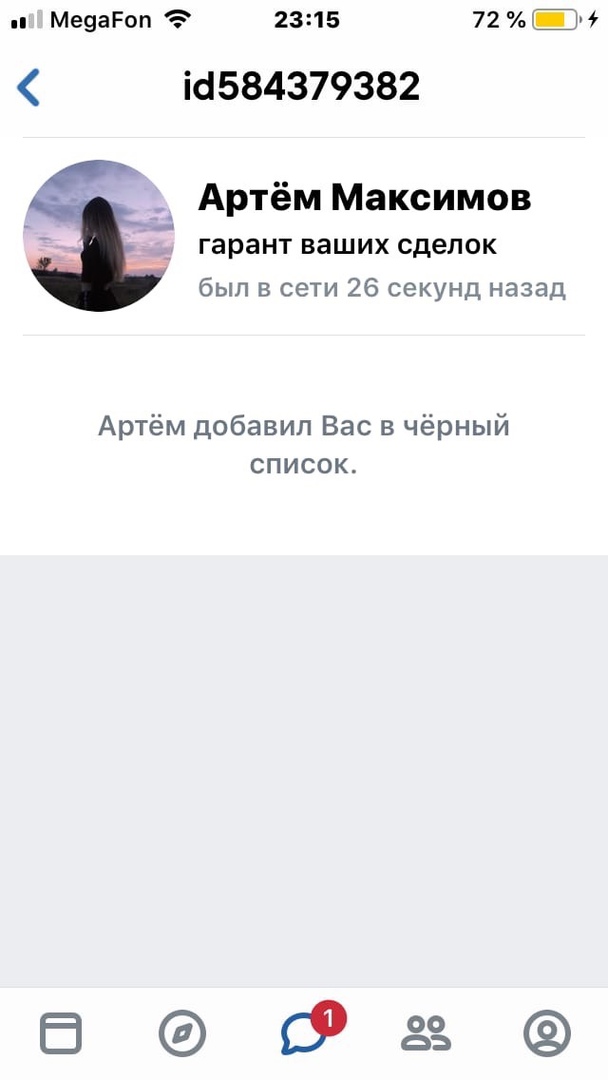Open my profile tab
This screenshot has width=608, height=1080.
pos(547,1033)
